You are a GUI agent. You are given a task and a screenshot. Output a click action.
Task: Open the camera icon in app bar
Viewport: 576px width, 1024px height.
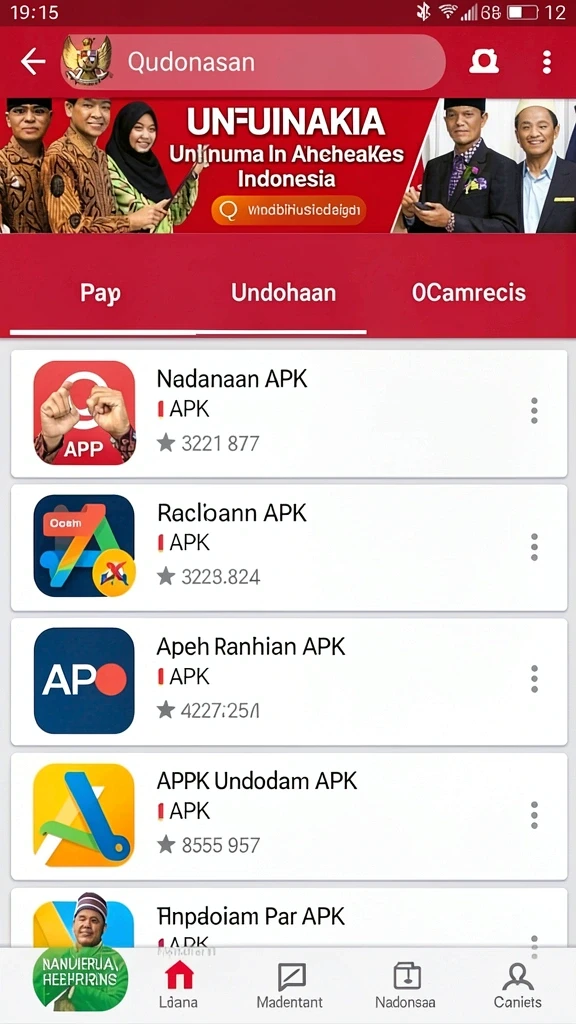[x=484, y=62]
